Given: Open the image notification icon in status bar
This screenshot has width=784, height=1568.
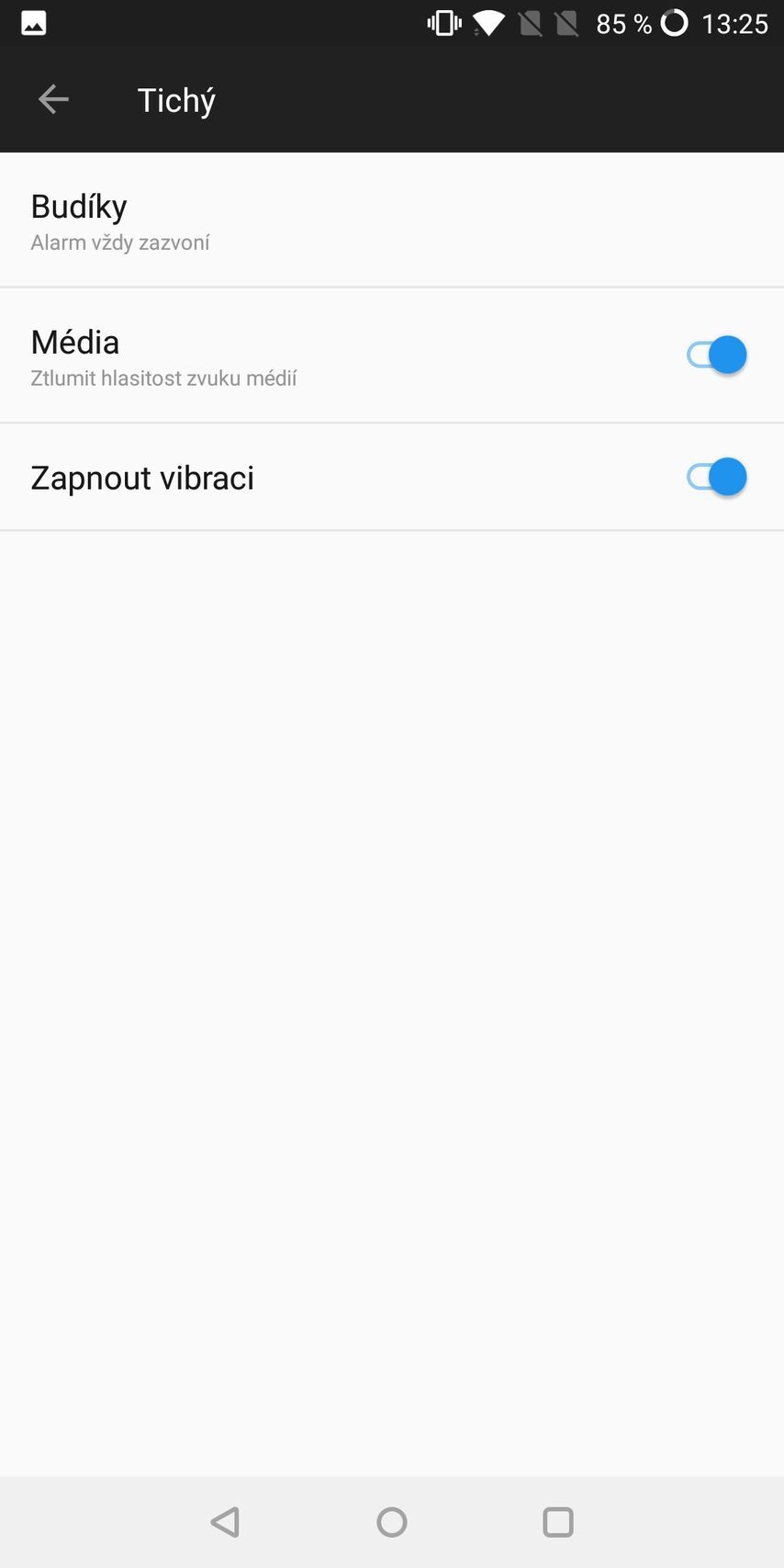Looking at the screenshot, I should pyautogui.click(x=33, y=23).
